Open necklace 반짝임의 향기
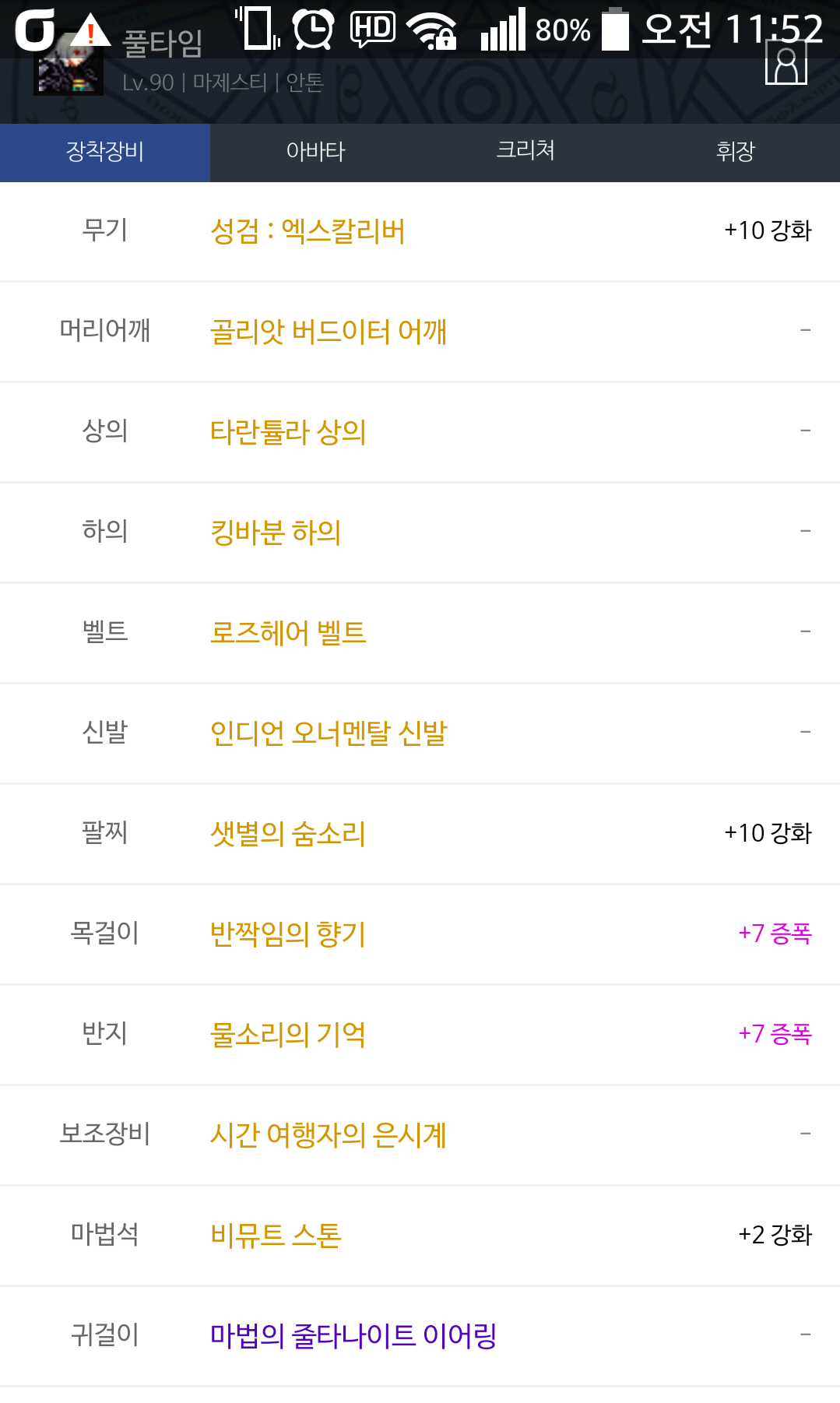840x1403 pixels. click(x=288, y=934)
